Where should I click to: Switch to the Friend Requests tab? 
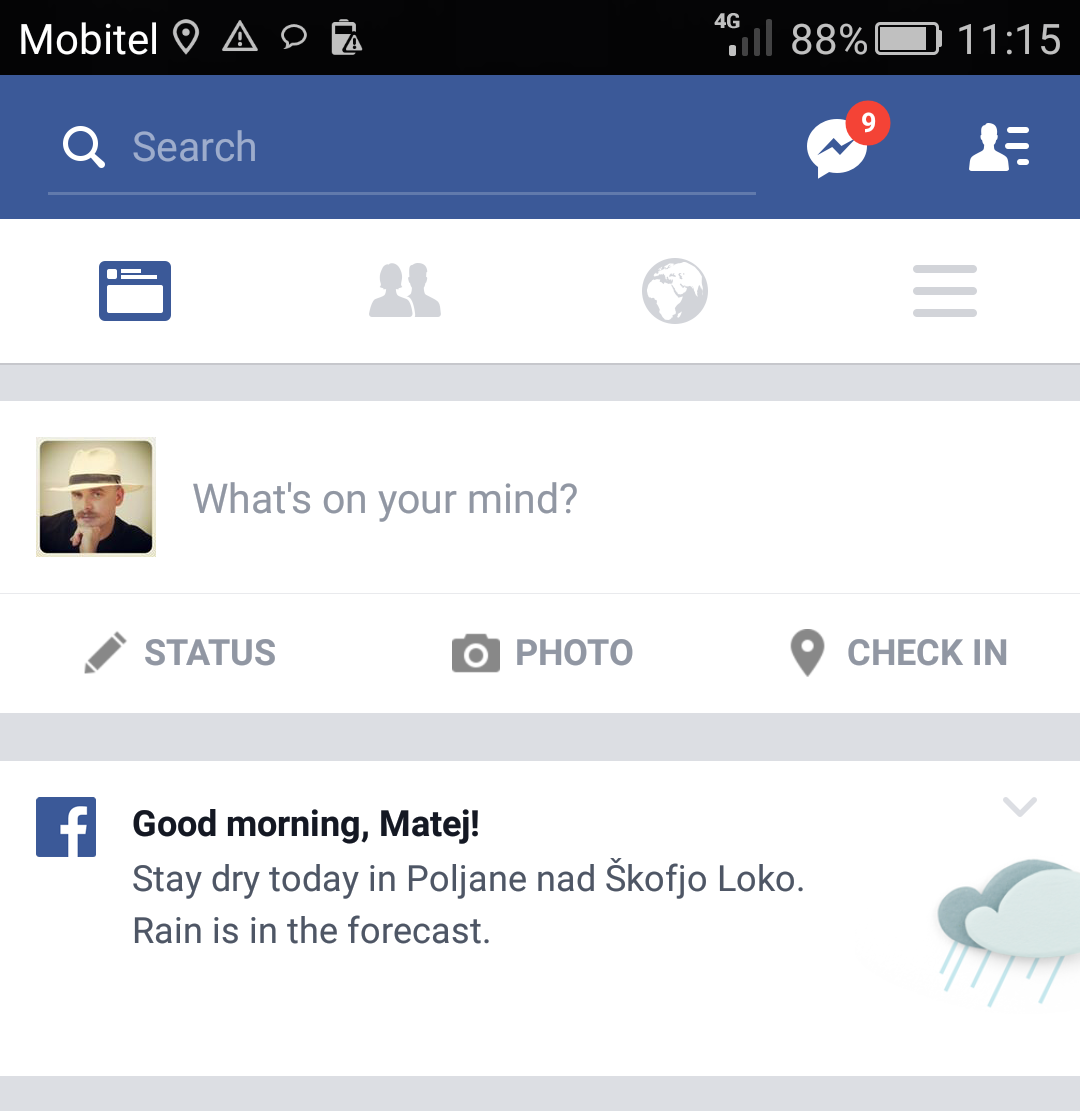405,291
